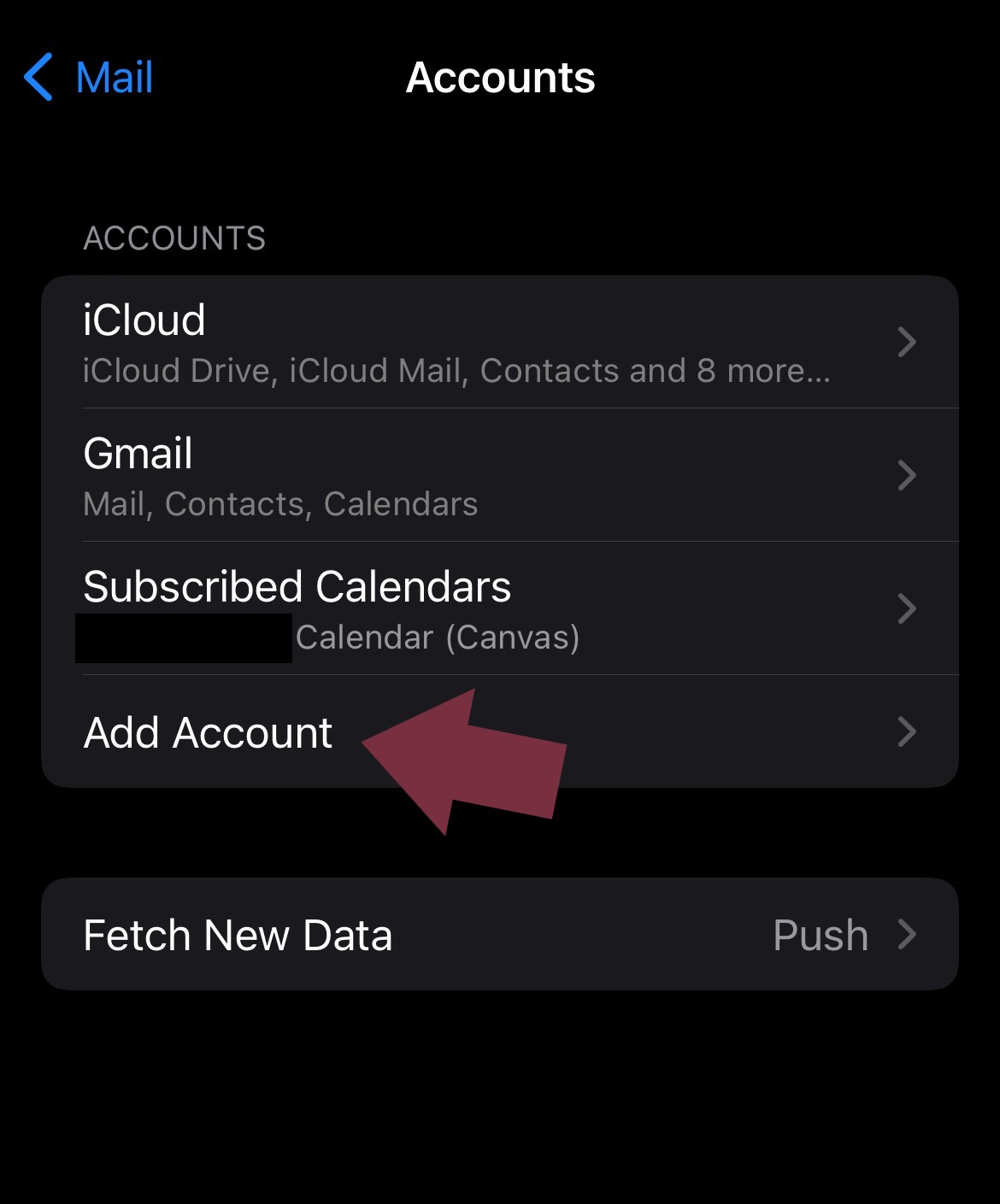Screen dimensions: 1000x1204
Task: Click the chevron beside Subscribed Calendars
Action: 908,608
